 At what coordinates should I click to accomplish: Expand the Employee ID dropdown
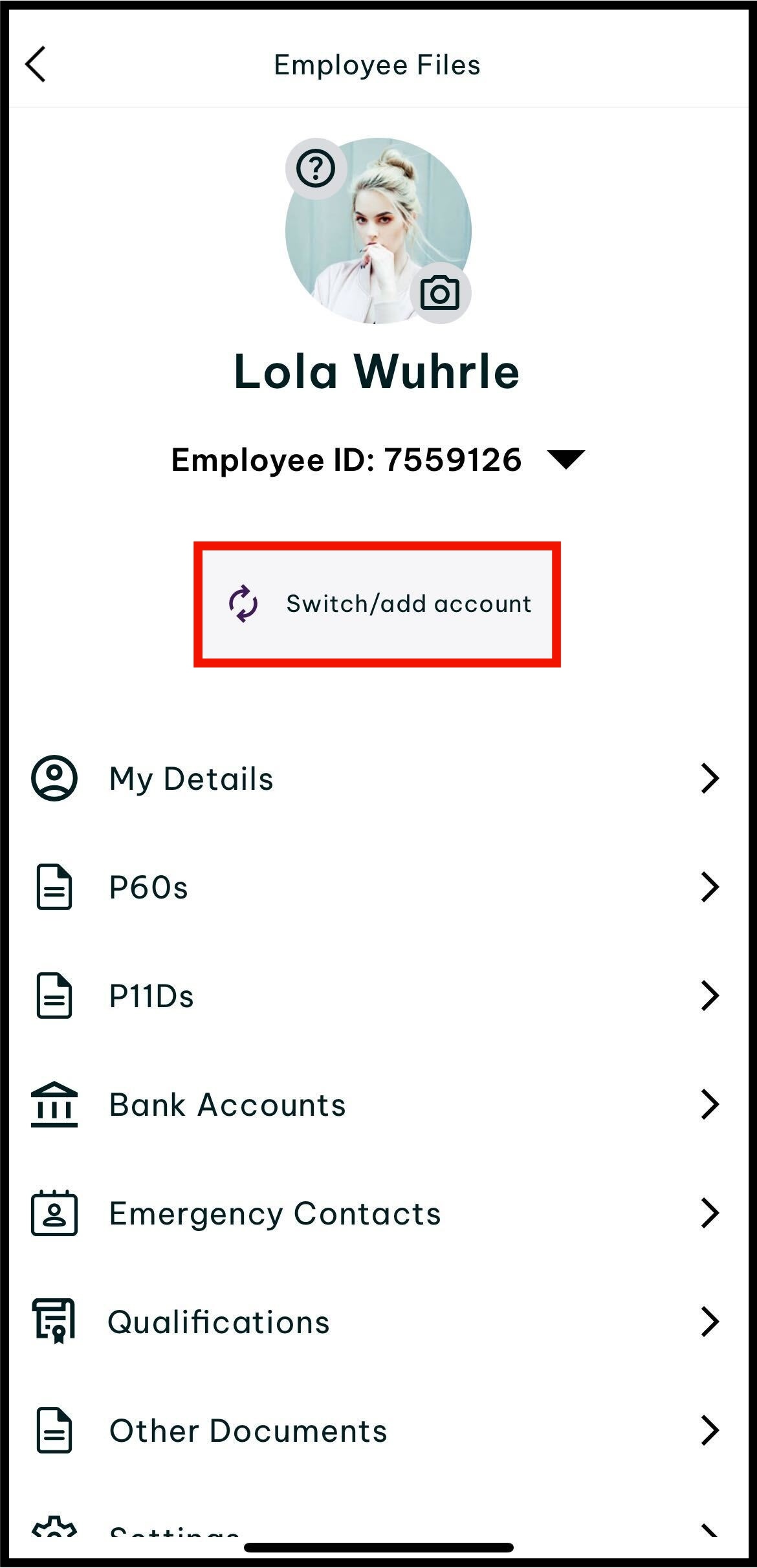pos(565,459)
